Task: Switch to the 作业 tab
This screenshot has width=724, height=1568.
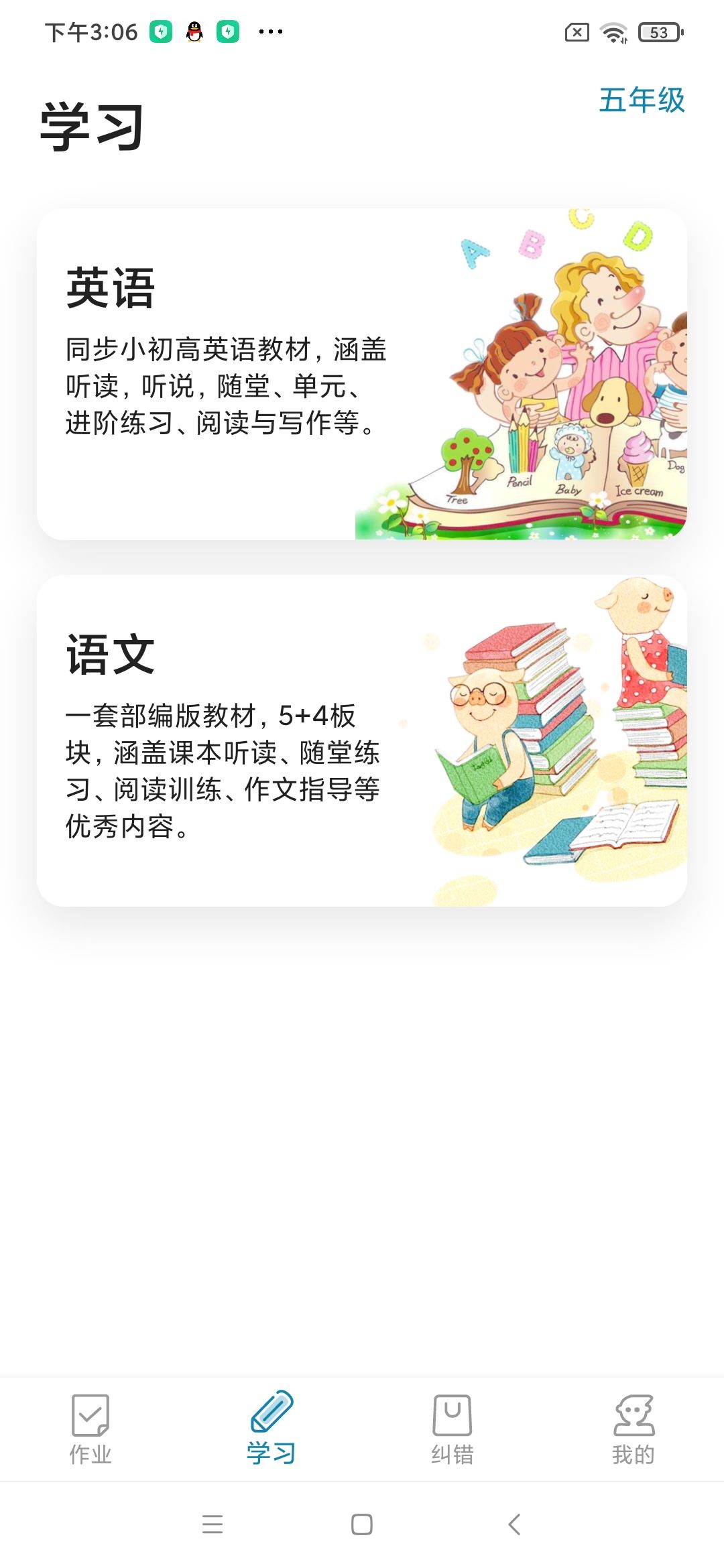Action: (x=91, y=1434)
